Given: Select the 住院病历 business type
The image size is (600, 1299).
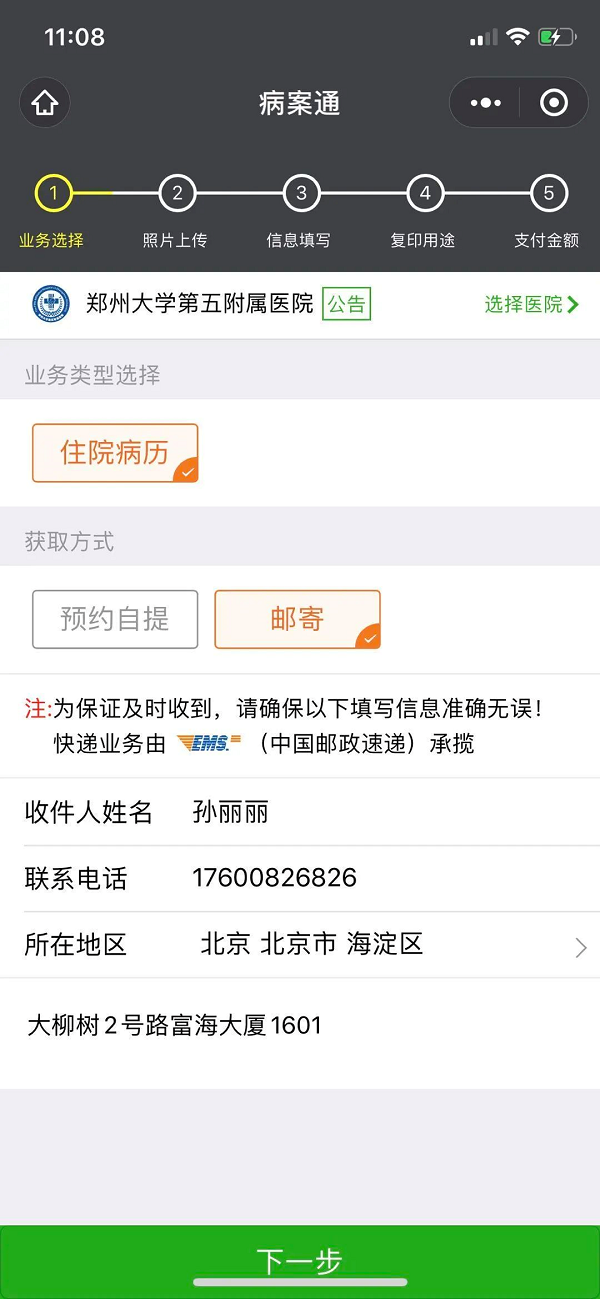Looking at the screenshot, I should pos(115,453).
